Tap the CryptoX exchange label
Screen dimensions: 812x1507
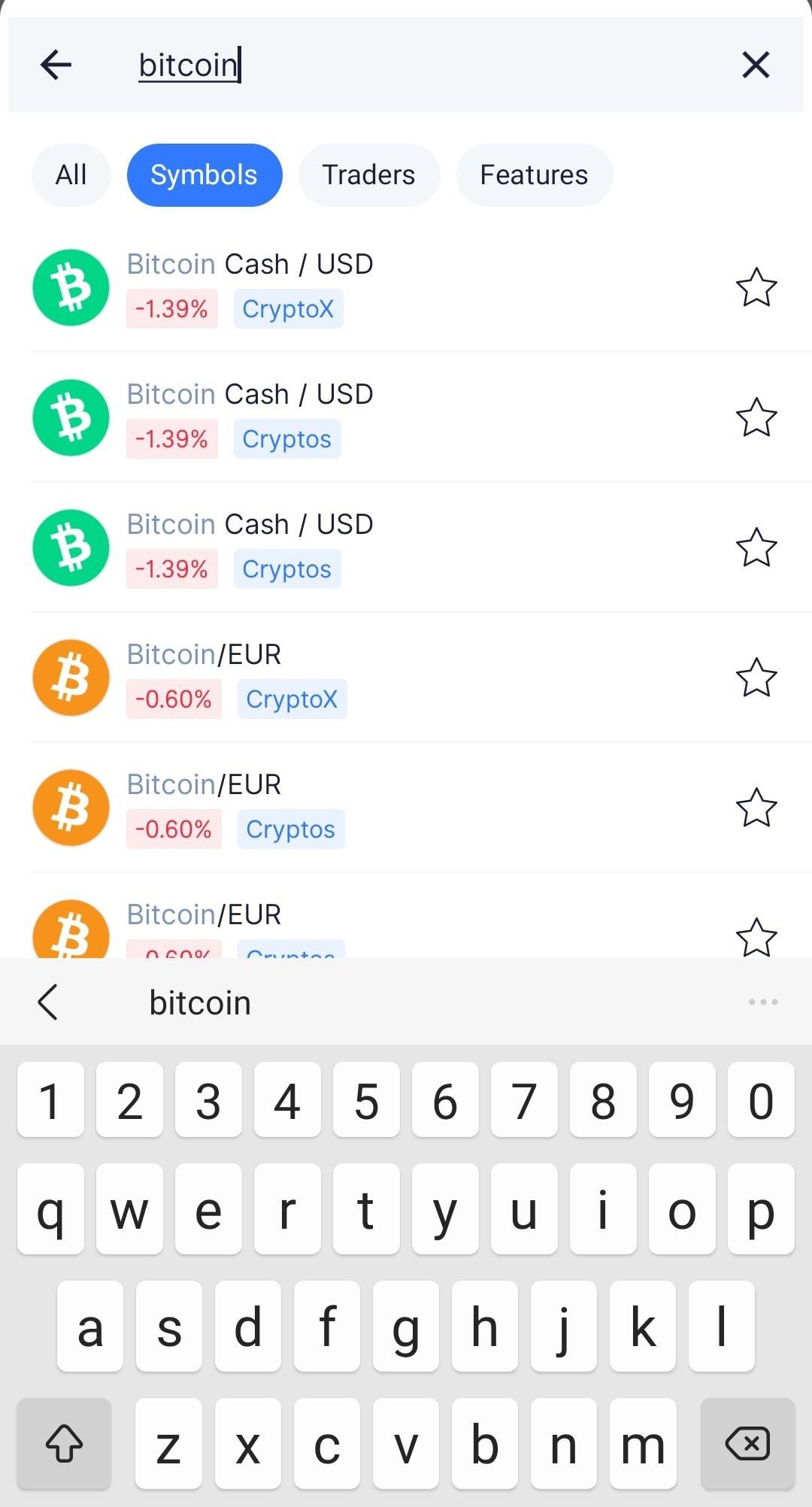[x=288, y=308]
